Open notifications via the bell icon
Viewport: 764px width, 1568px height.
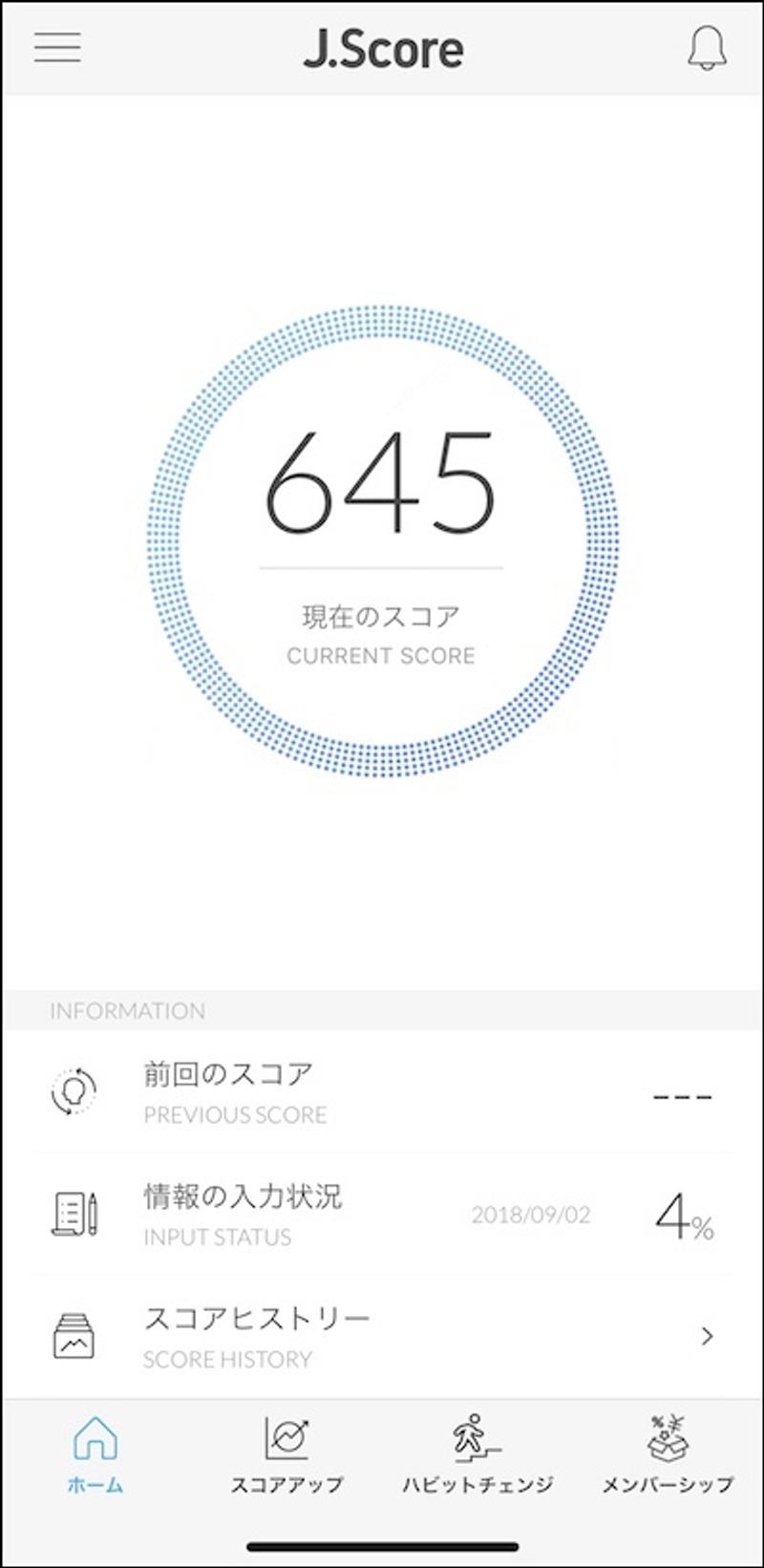click(x=706, y=47)
